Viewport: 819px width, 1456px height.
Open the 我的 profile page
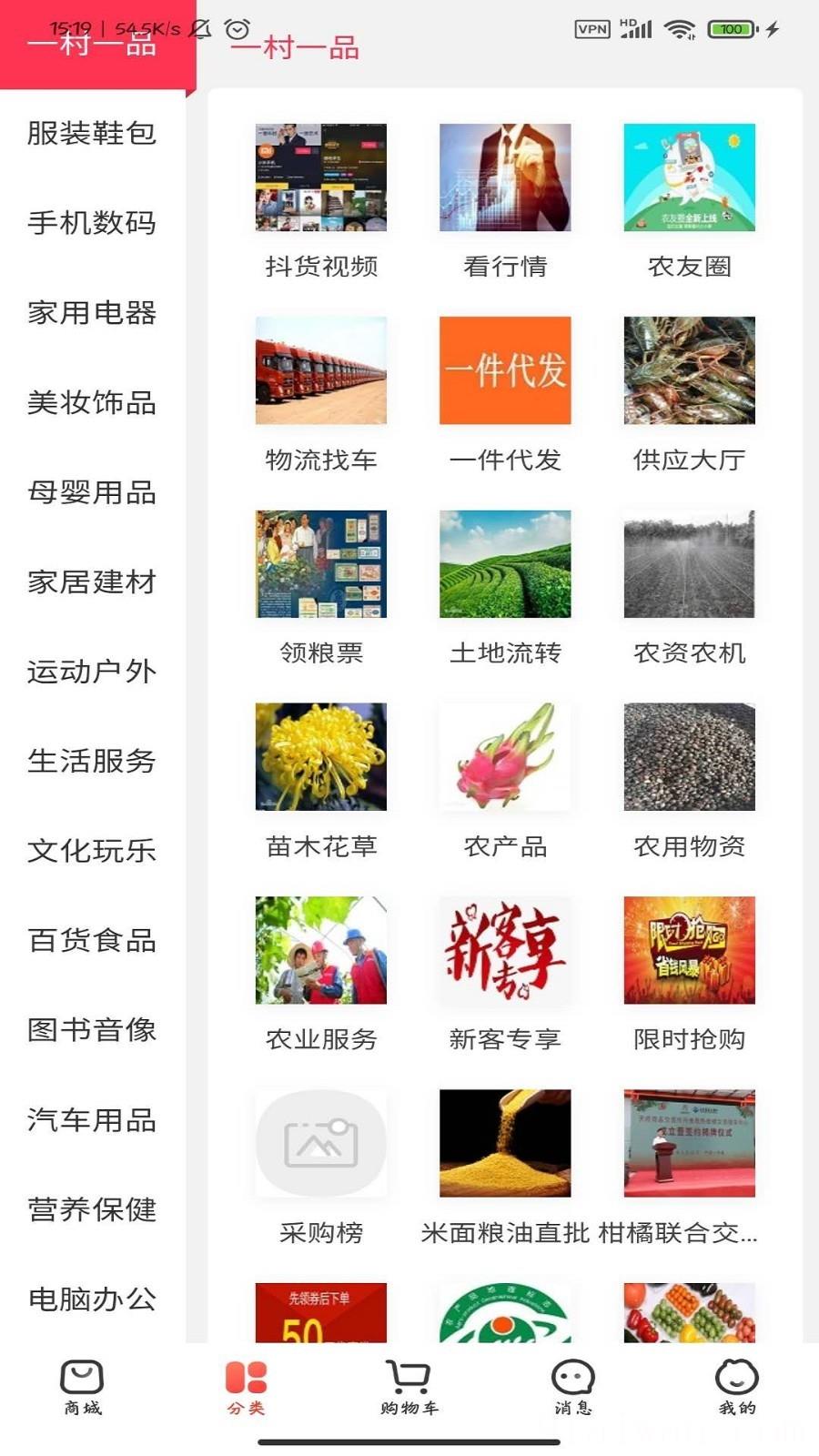pos(736,1392)
